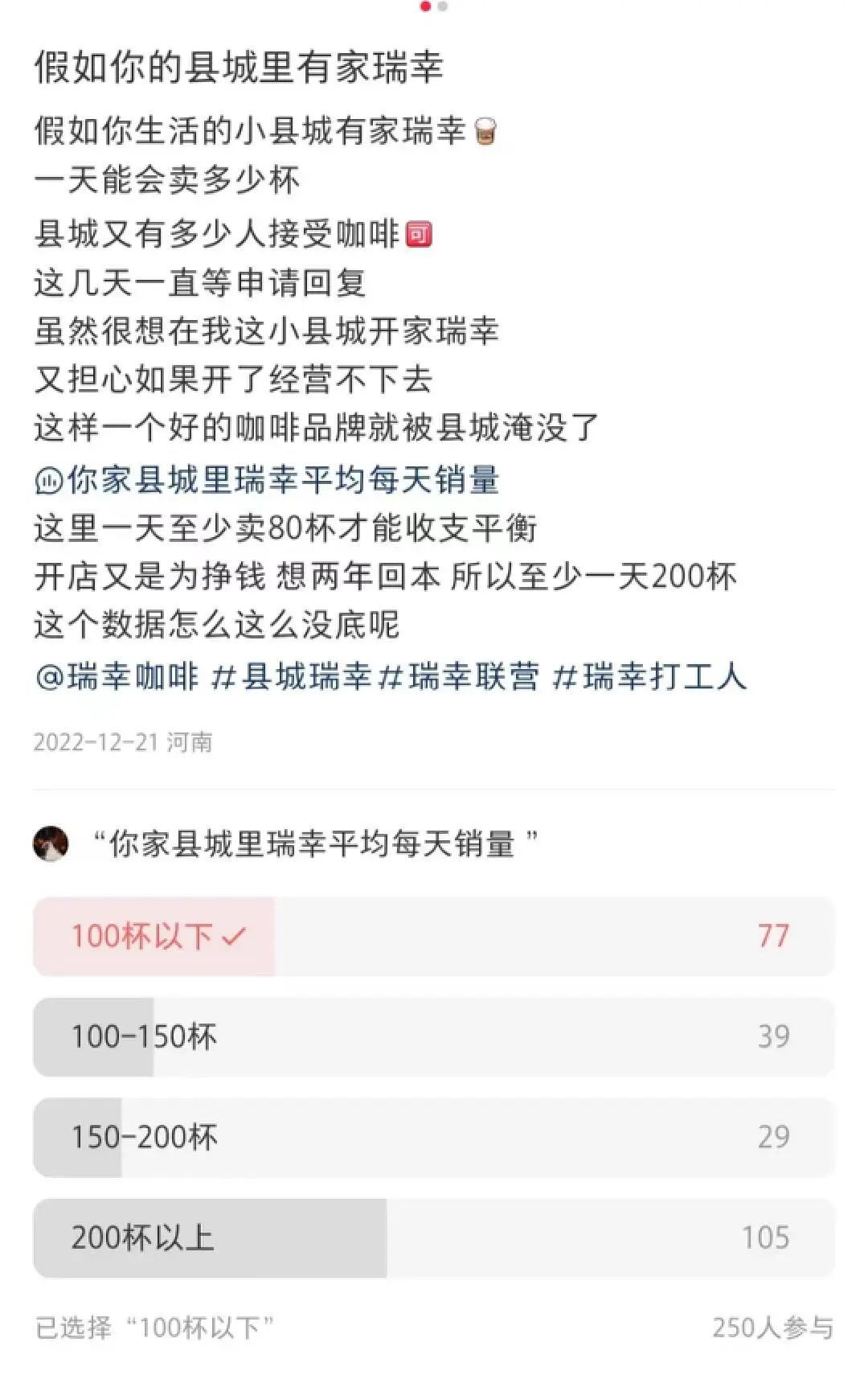Open the poll author's avatar
This screenshot has width=868, height=1379.
51,843
